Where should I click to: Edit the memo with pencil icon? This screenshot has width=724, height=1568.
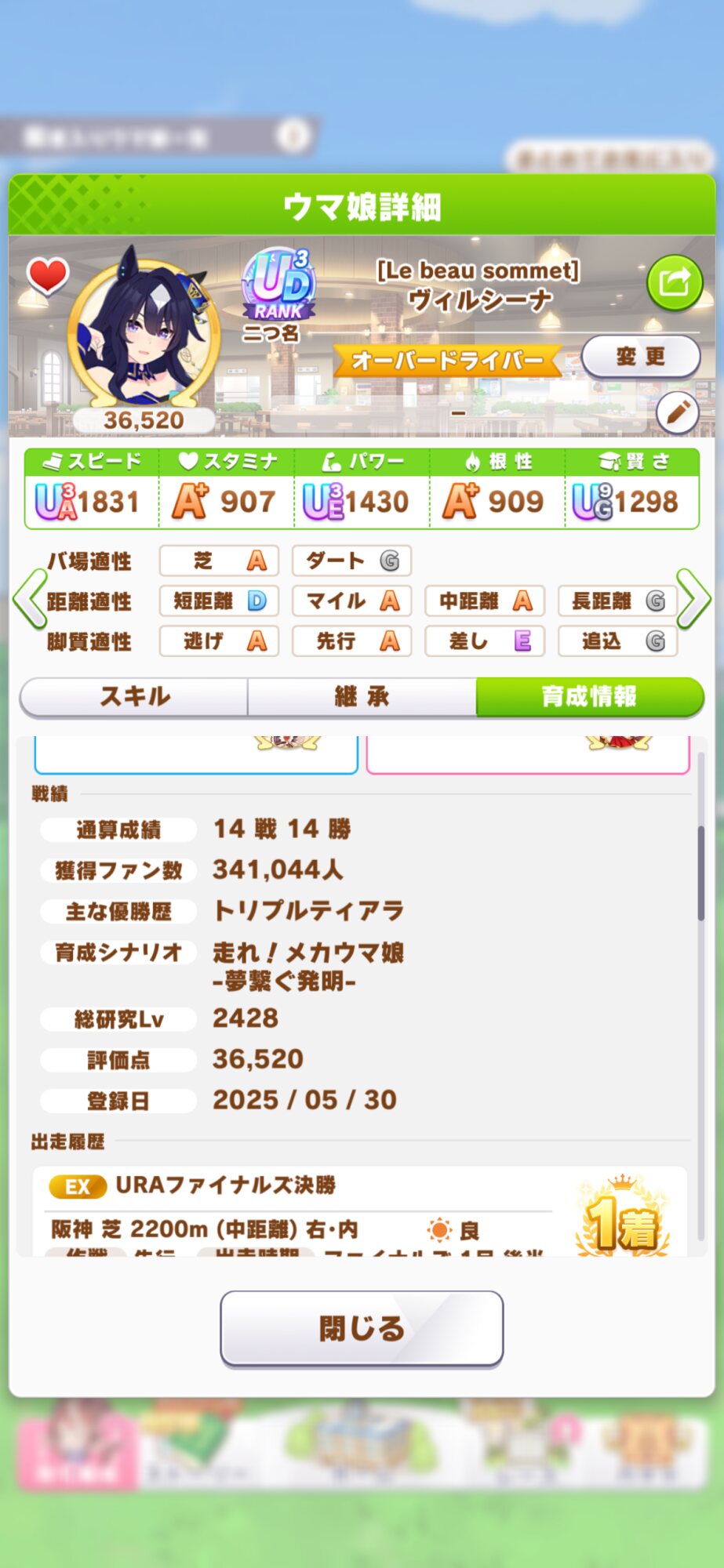pos(677,412)
